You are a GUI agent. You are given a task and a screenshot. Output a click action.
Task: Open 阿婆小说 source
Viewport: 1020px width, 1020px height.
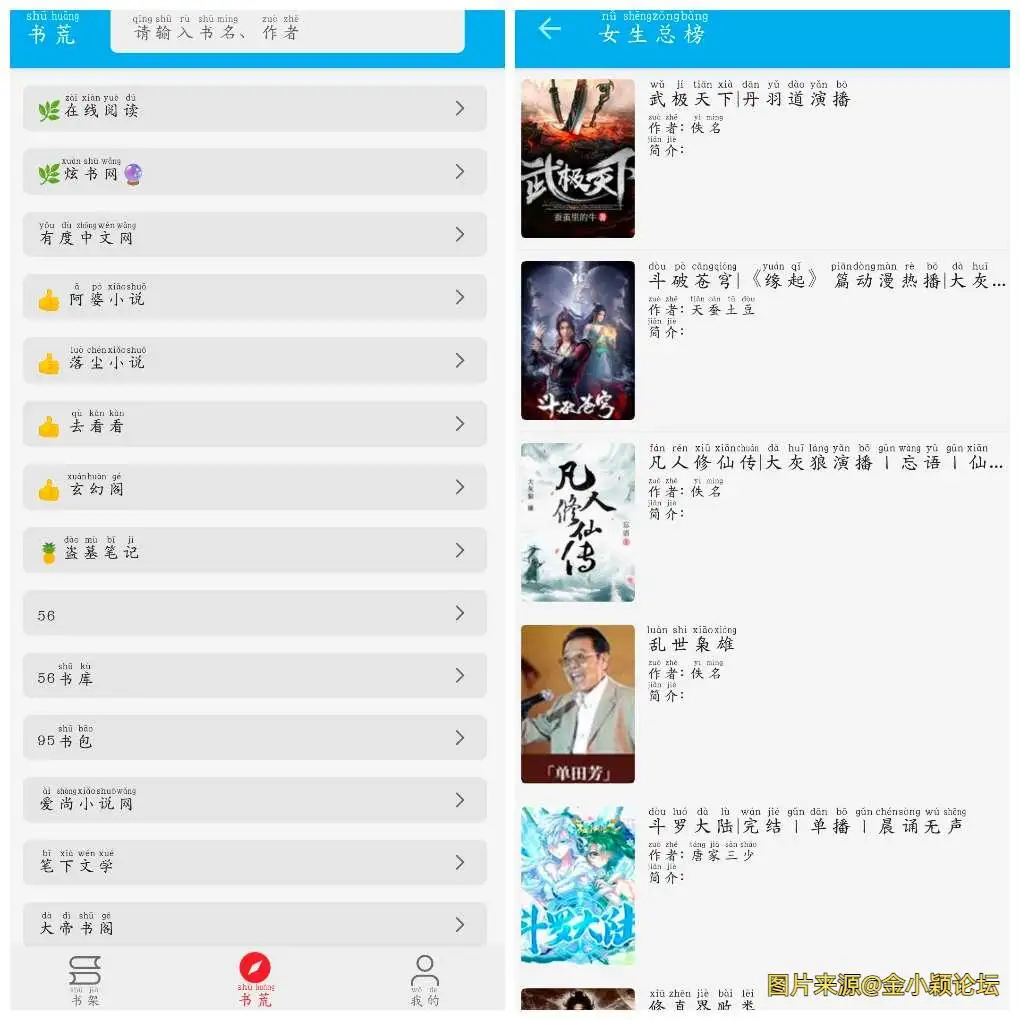coord(254,298)
